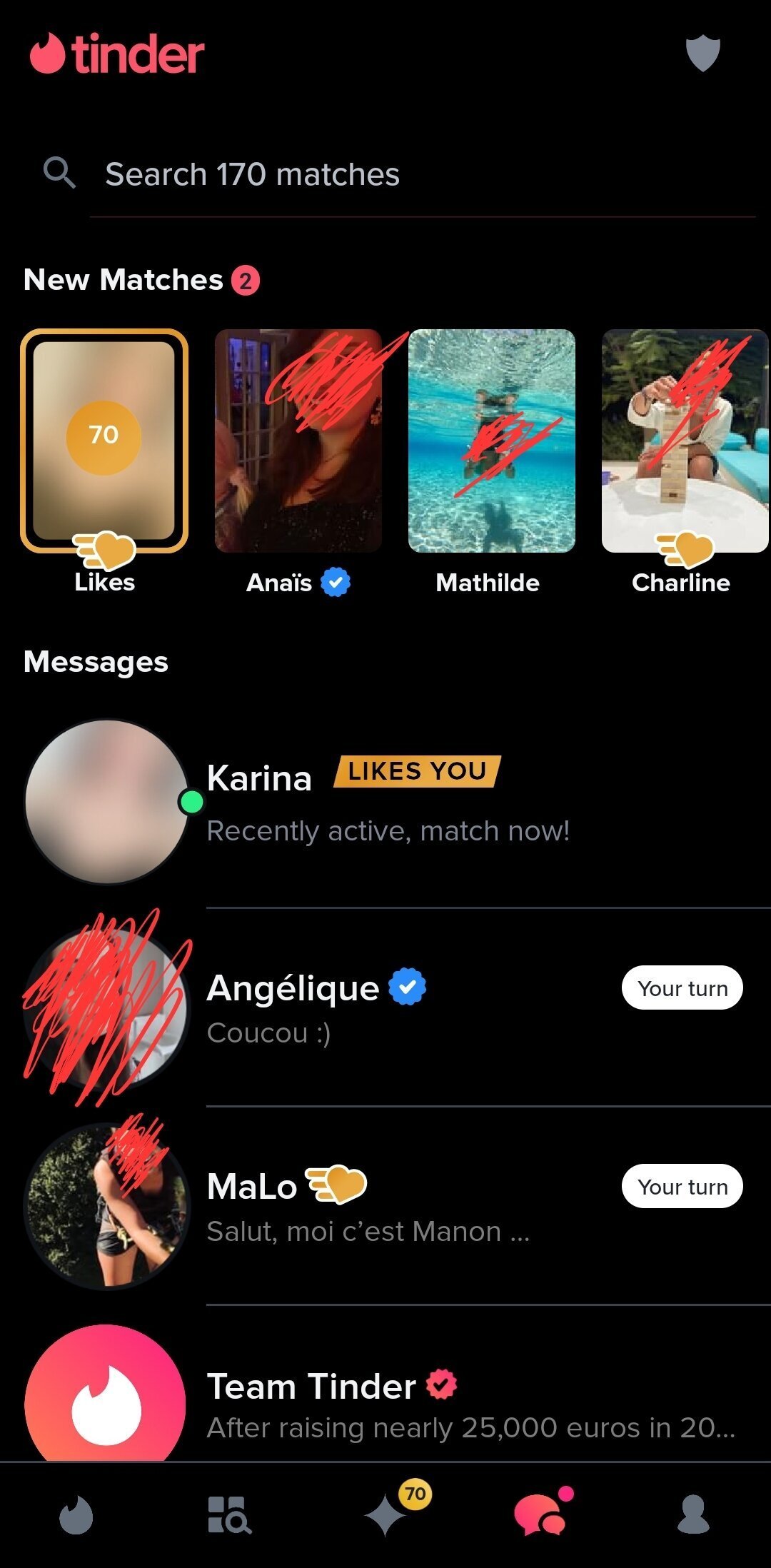Viewport: 771px width, 1568px height.
Task: Open new match Mathilde
Action: pyautogui.click(x=491, y=441)
